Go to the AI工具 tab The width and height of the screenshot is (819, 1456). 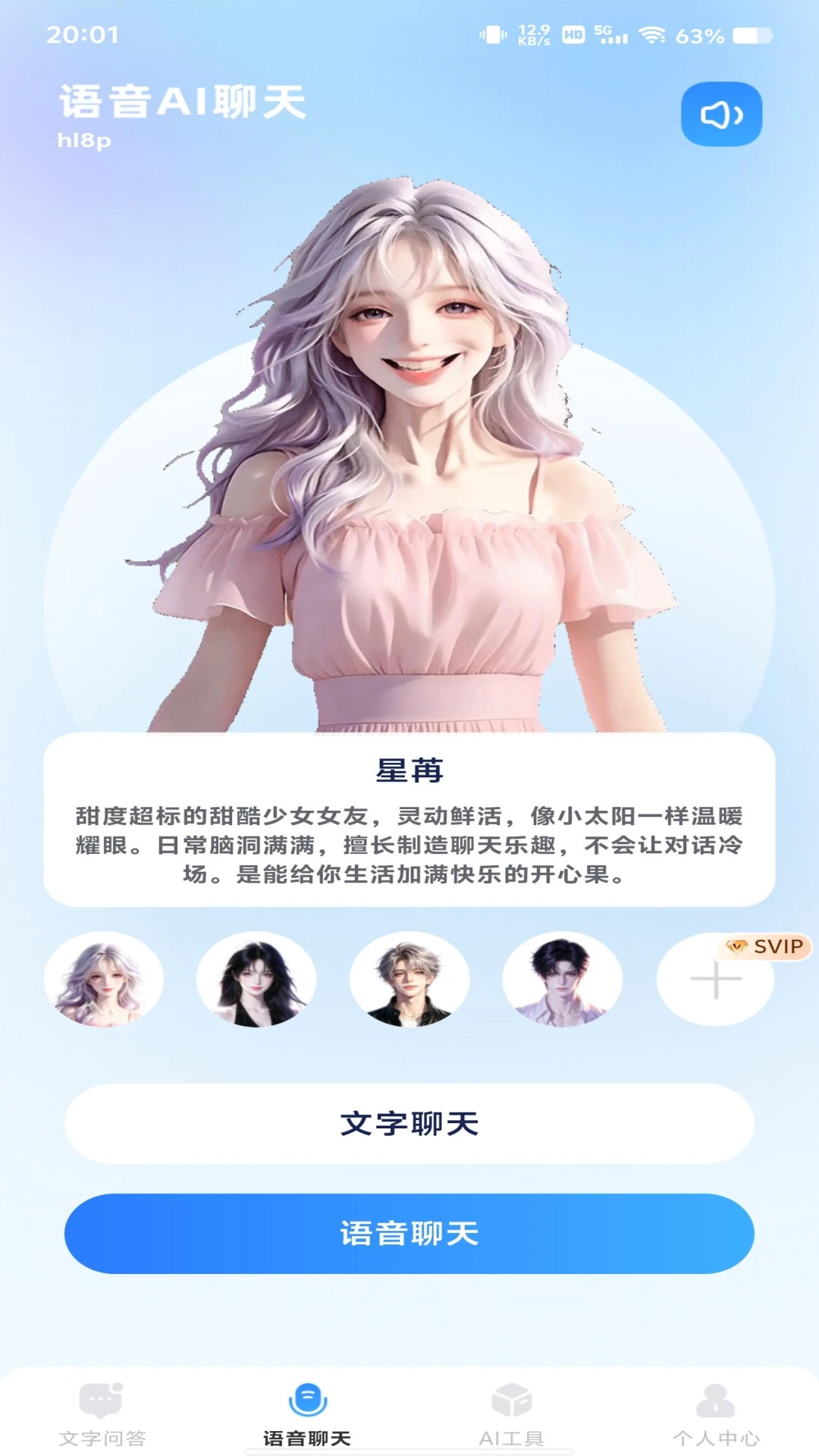(512, 1415)
